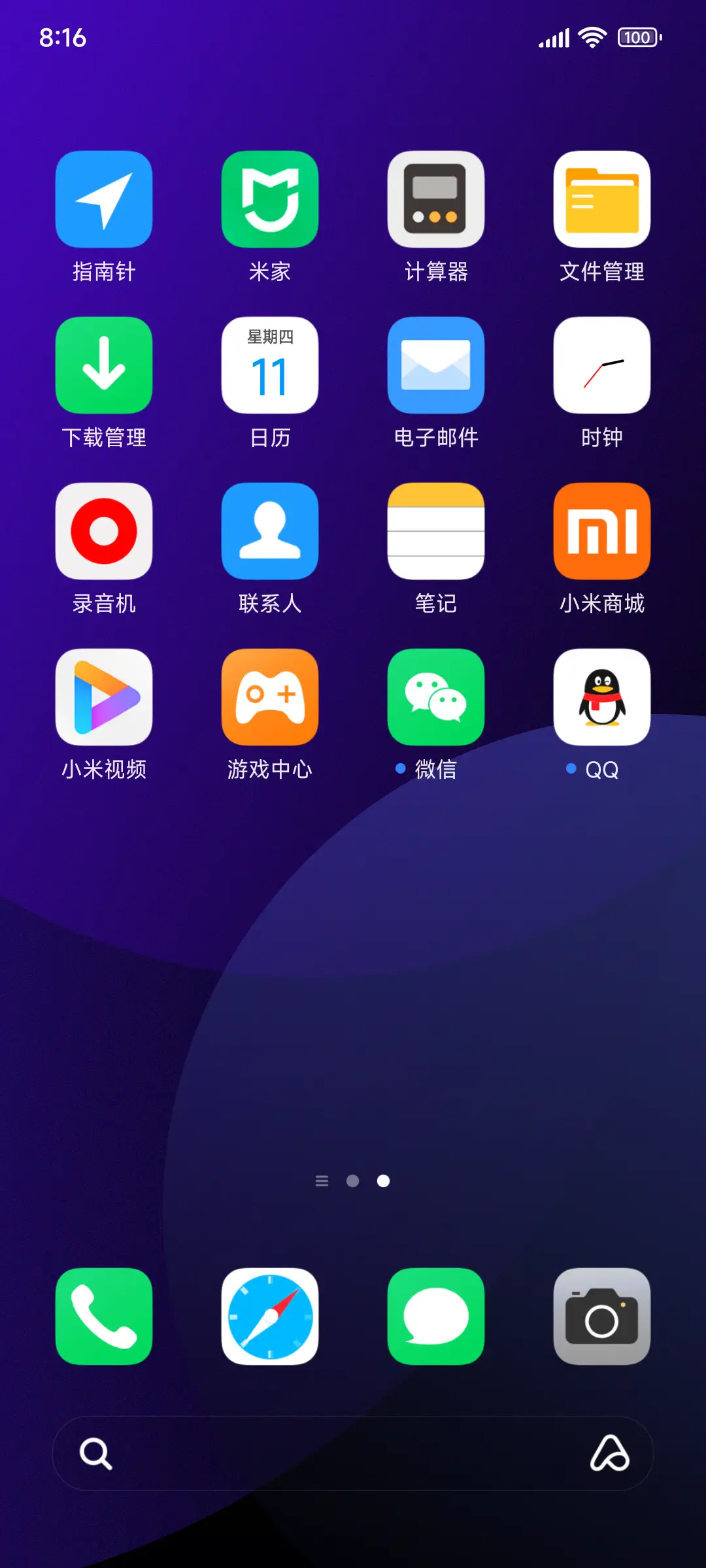Open the 电子邮件 mail app
This screenshot has width=706, height=1568.
click(x=436, y=365)
